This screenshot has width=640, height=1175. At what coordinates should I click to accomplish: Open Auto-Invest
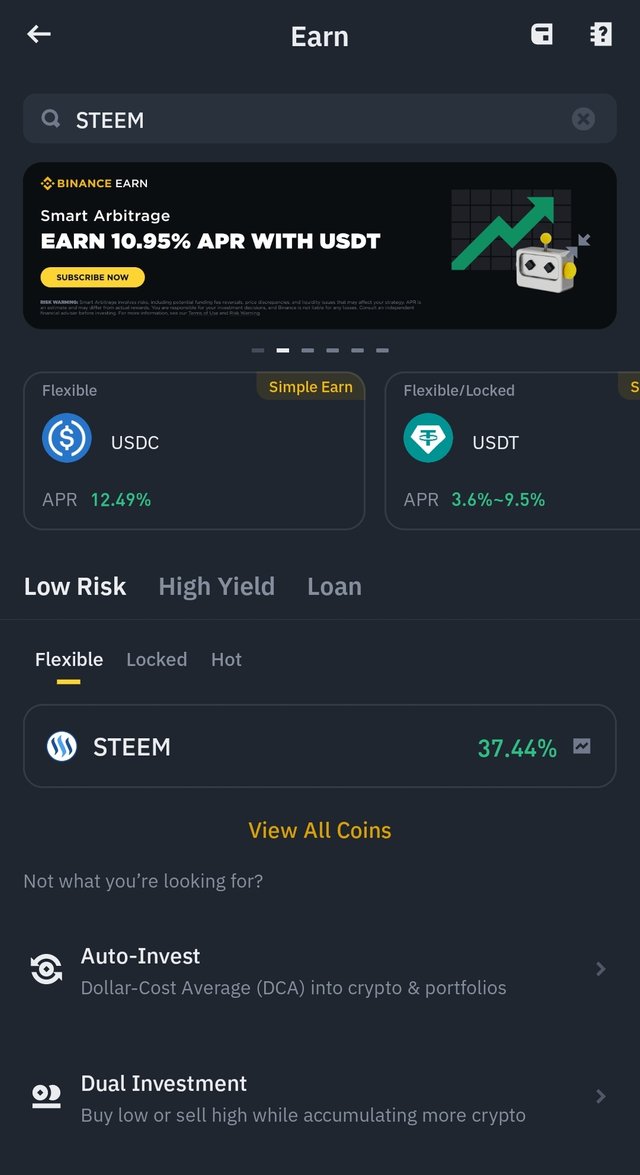pyautogui.click(x=320, y=970)
